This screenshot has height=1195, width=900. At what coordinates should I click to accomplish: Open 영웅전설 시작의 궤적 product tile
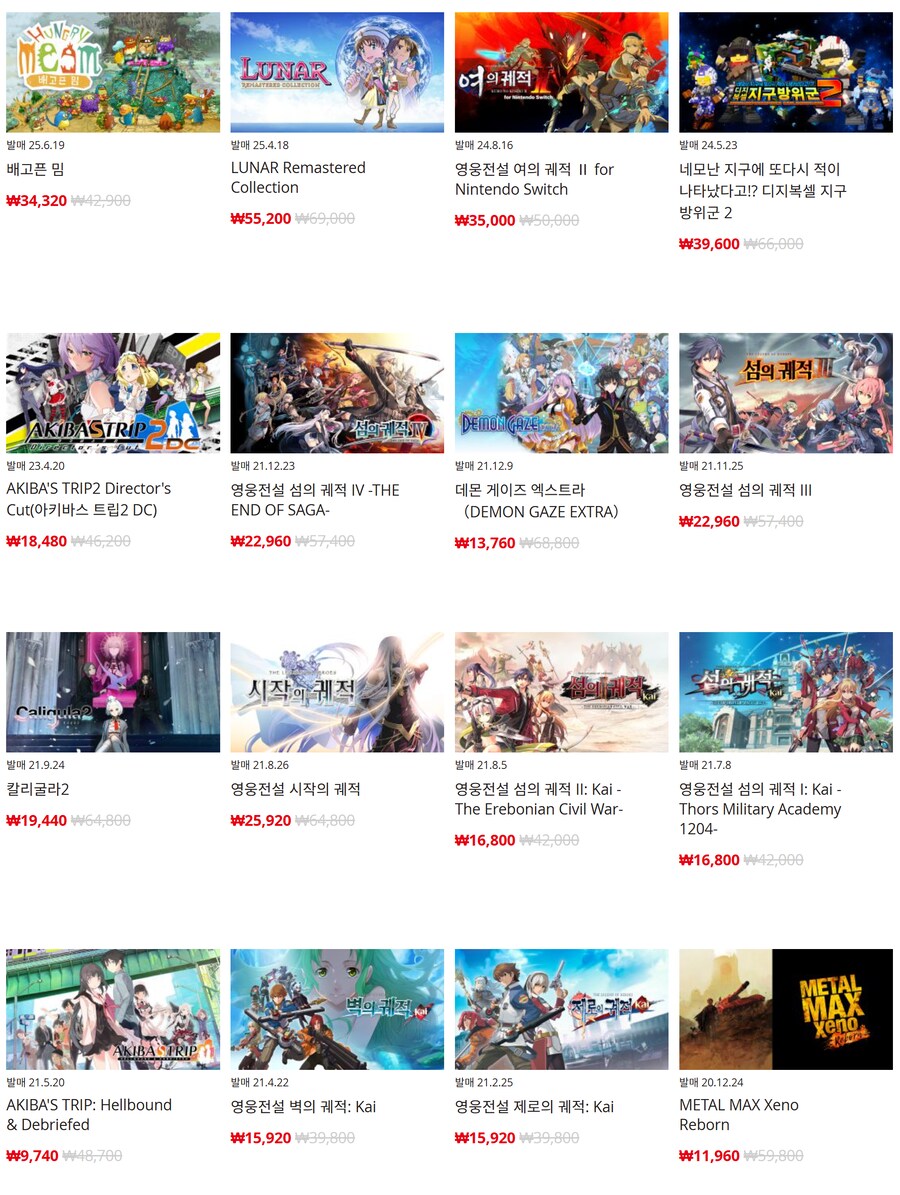coord(337,692)
